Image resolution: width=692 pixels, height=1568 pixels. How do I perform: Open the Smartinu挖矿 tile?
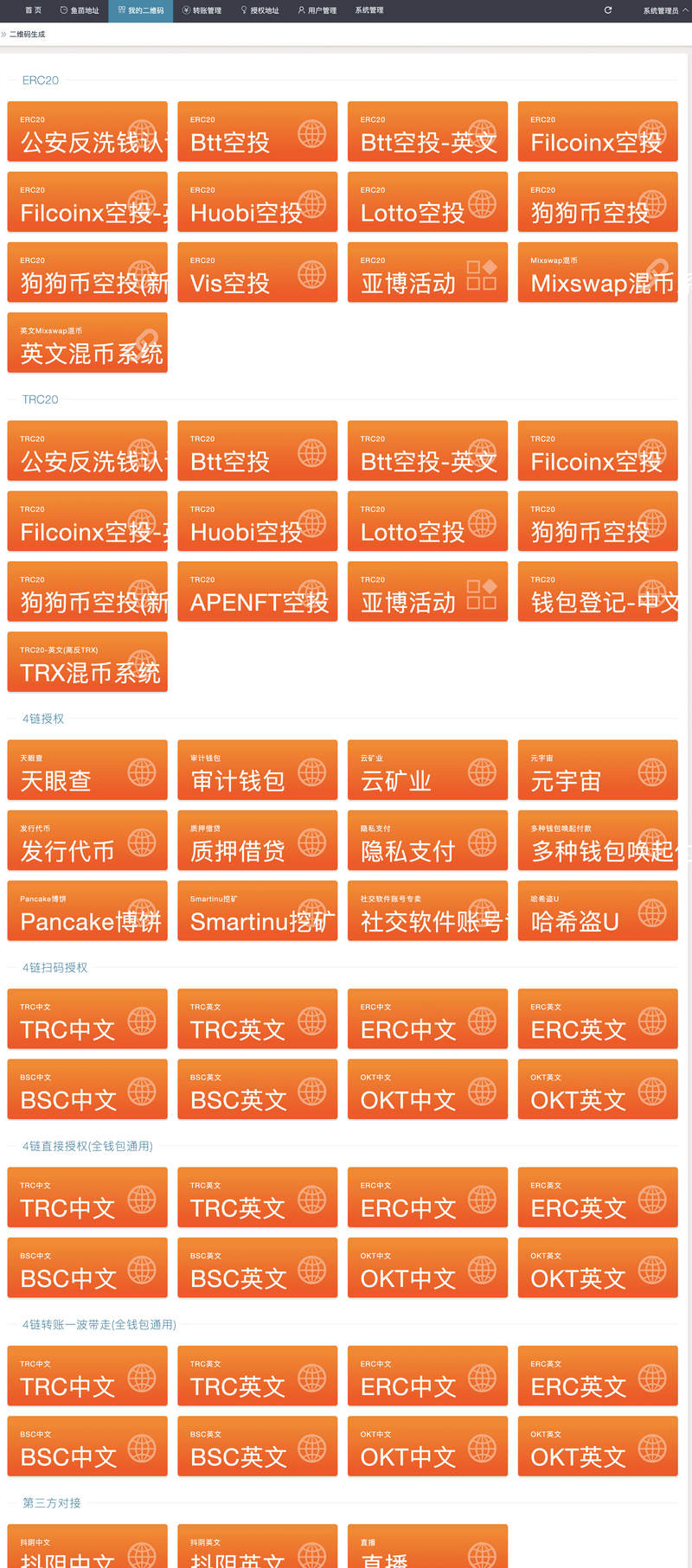point(258,911)
